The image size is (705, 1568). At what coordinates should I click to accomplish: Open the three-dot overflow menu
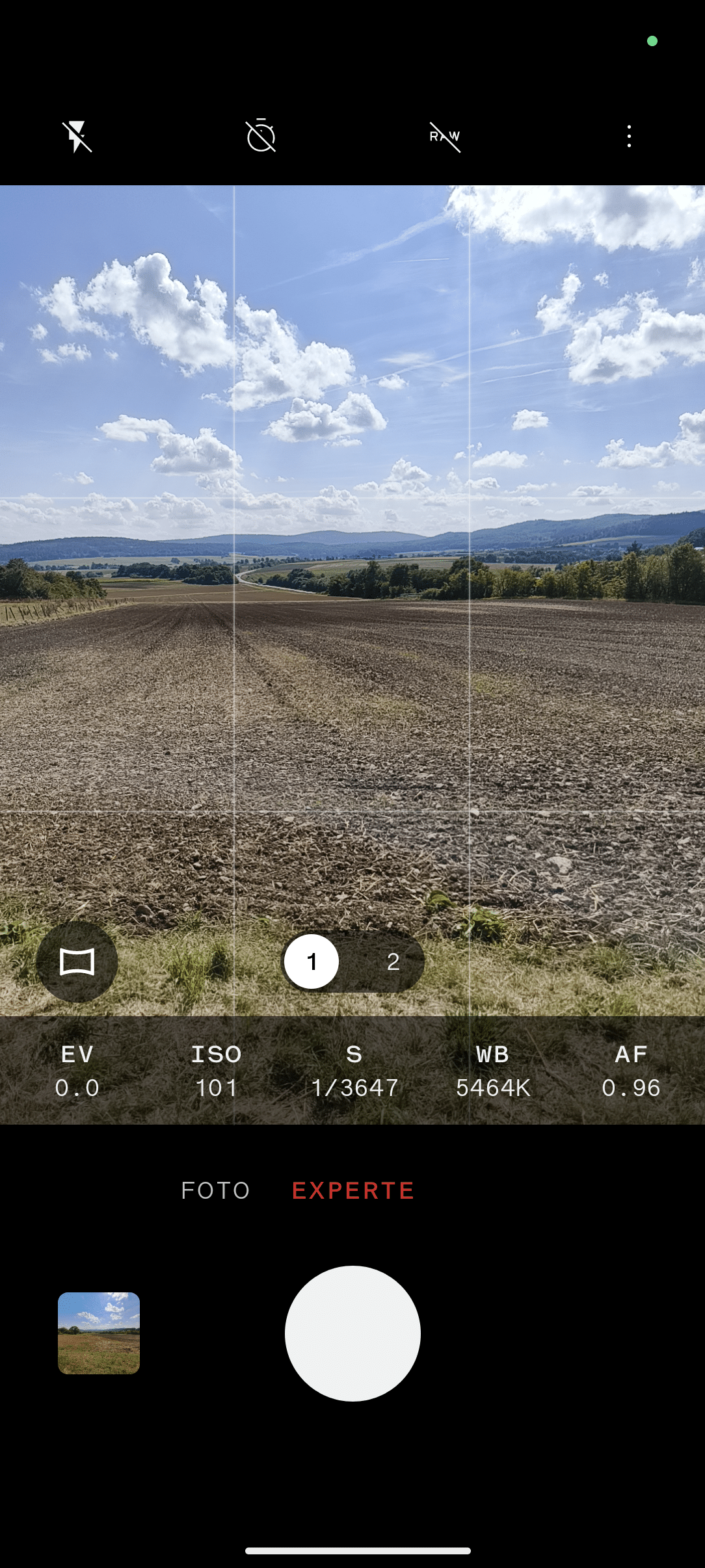coord(629,137)
